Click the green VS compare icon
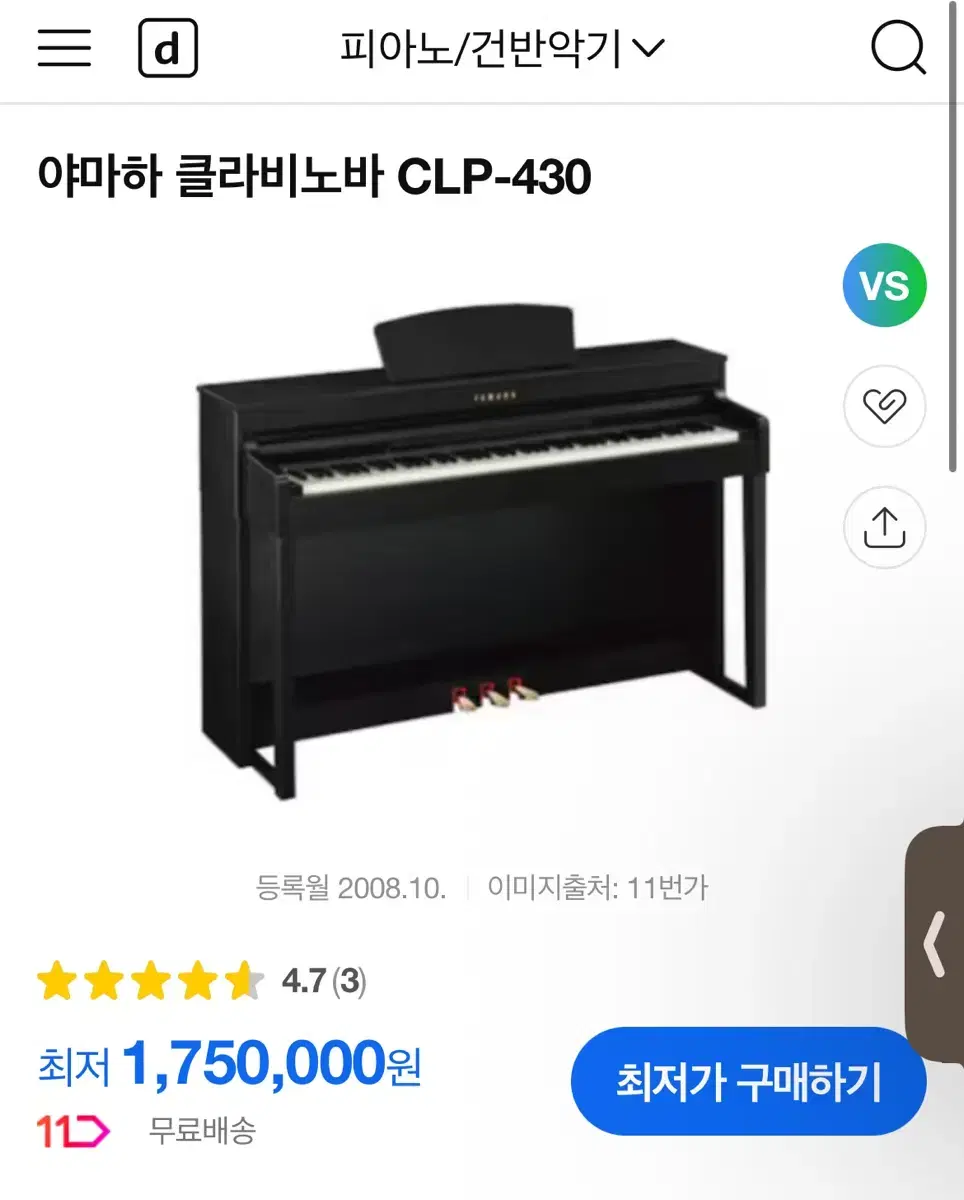Screen dimensions: 964x1200 point(884,286)
